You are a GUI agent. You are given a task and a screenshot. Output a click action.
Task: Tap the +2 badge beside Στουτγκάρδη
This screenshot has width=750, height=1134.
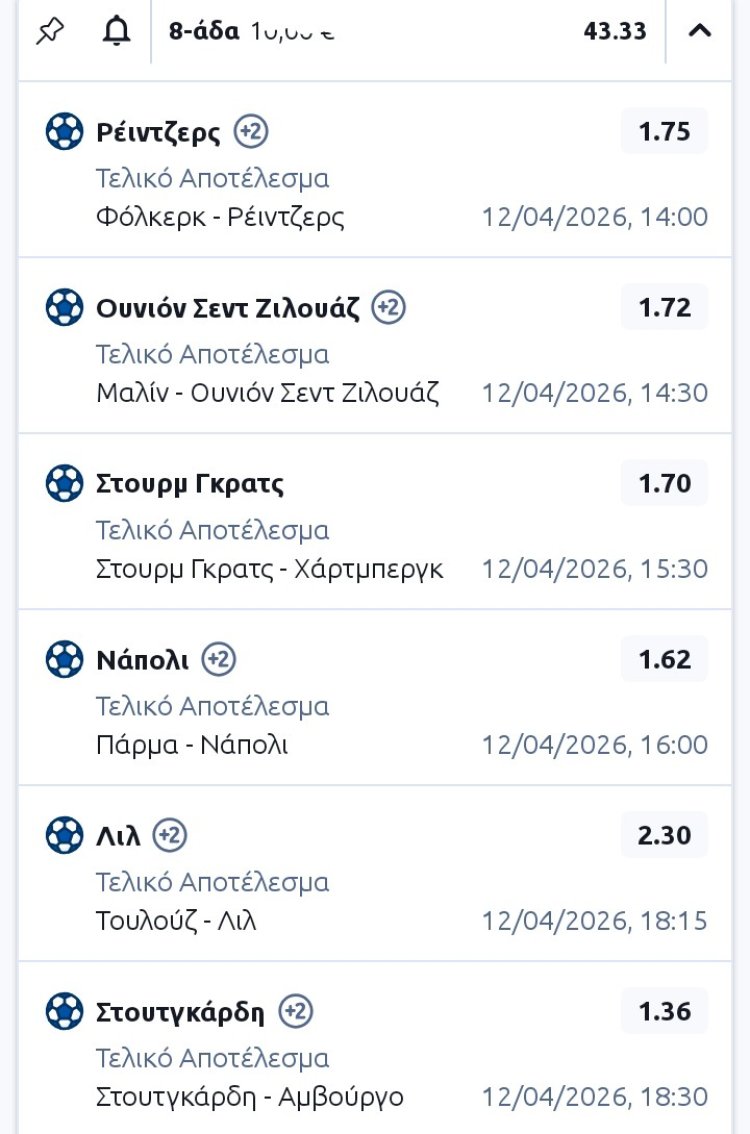coord(296,1012)
